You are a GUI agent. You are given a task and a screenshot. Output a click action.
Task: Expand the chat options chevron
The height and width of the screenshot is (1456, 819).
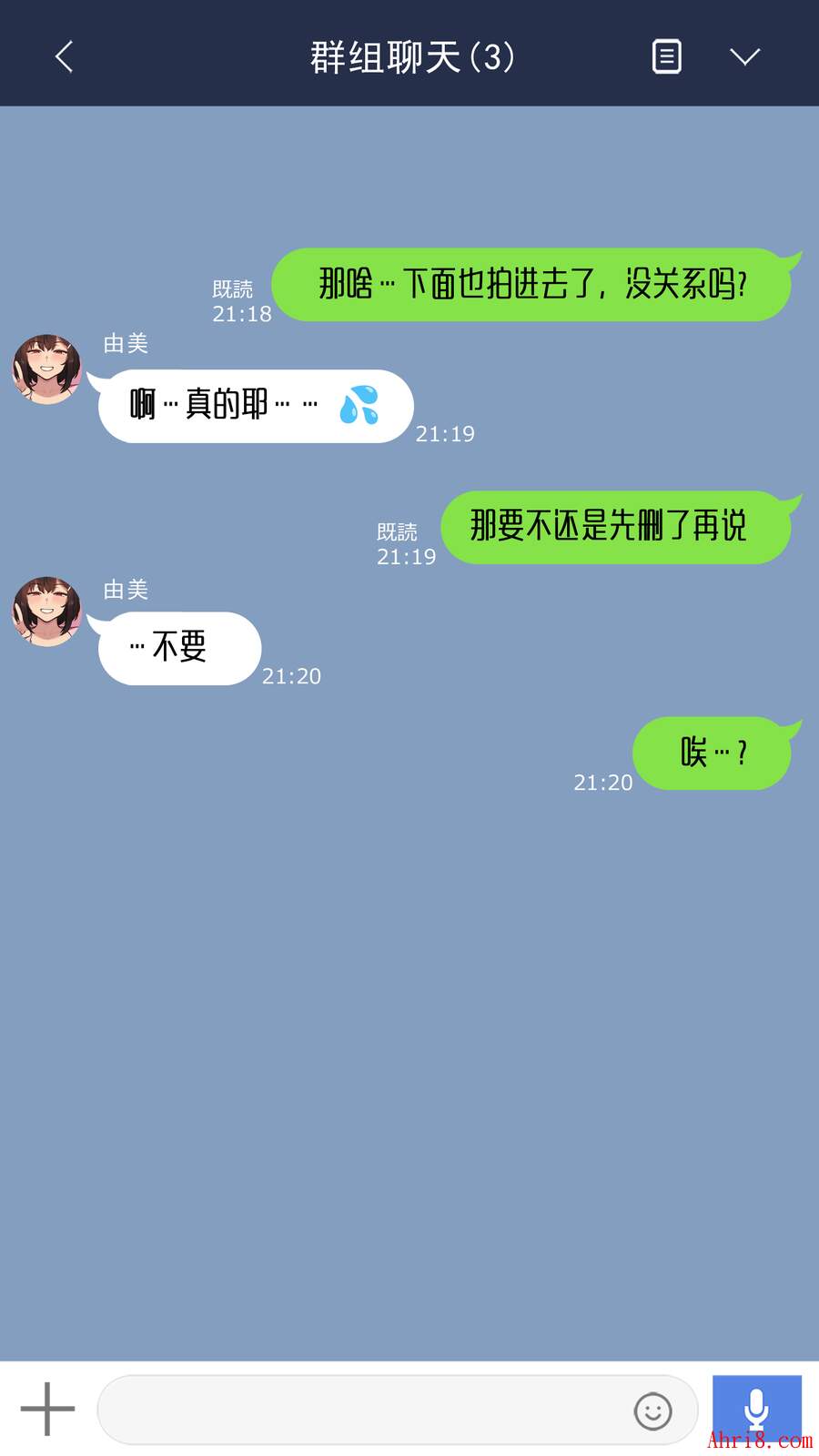coord(744,56)
